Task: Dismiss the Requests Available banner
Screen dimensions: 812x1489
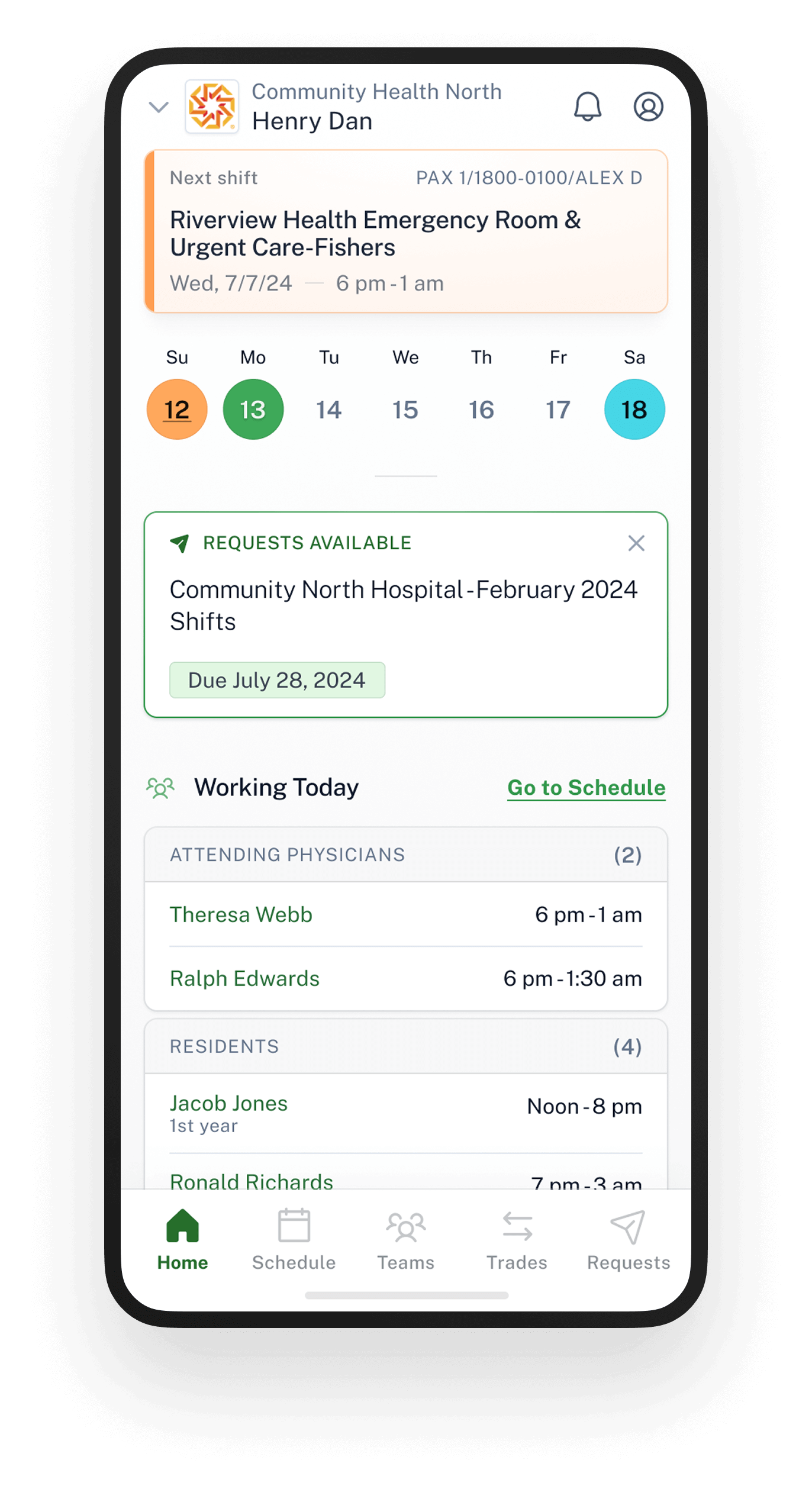Action: (636, 543)
